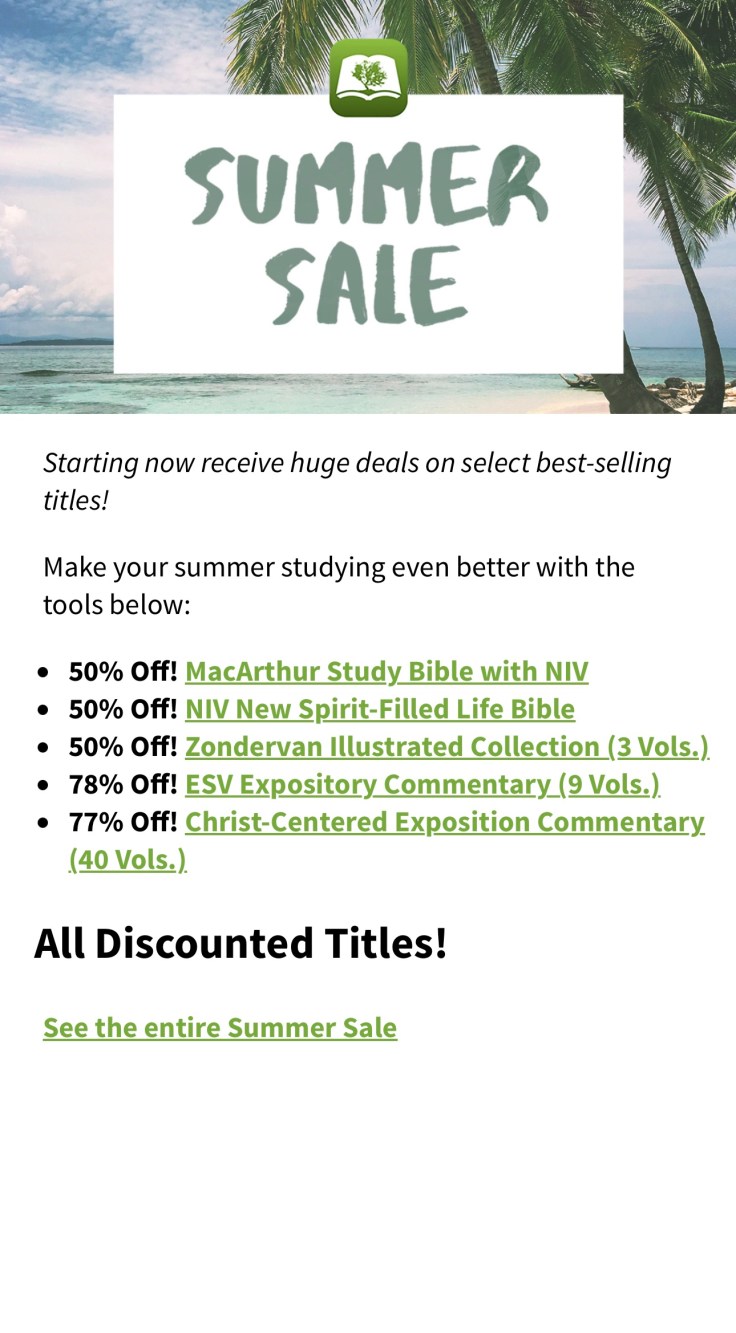Screen dimensions: 736x1333
Task: Open the MacArthur Study Bible with NIV link
Action: tap(386, 671)
